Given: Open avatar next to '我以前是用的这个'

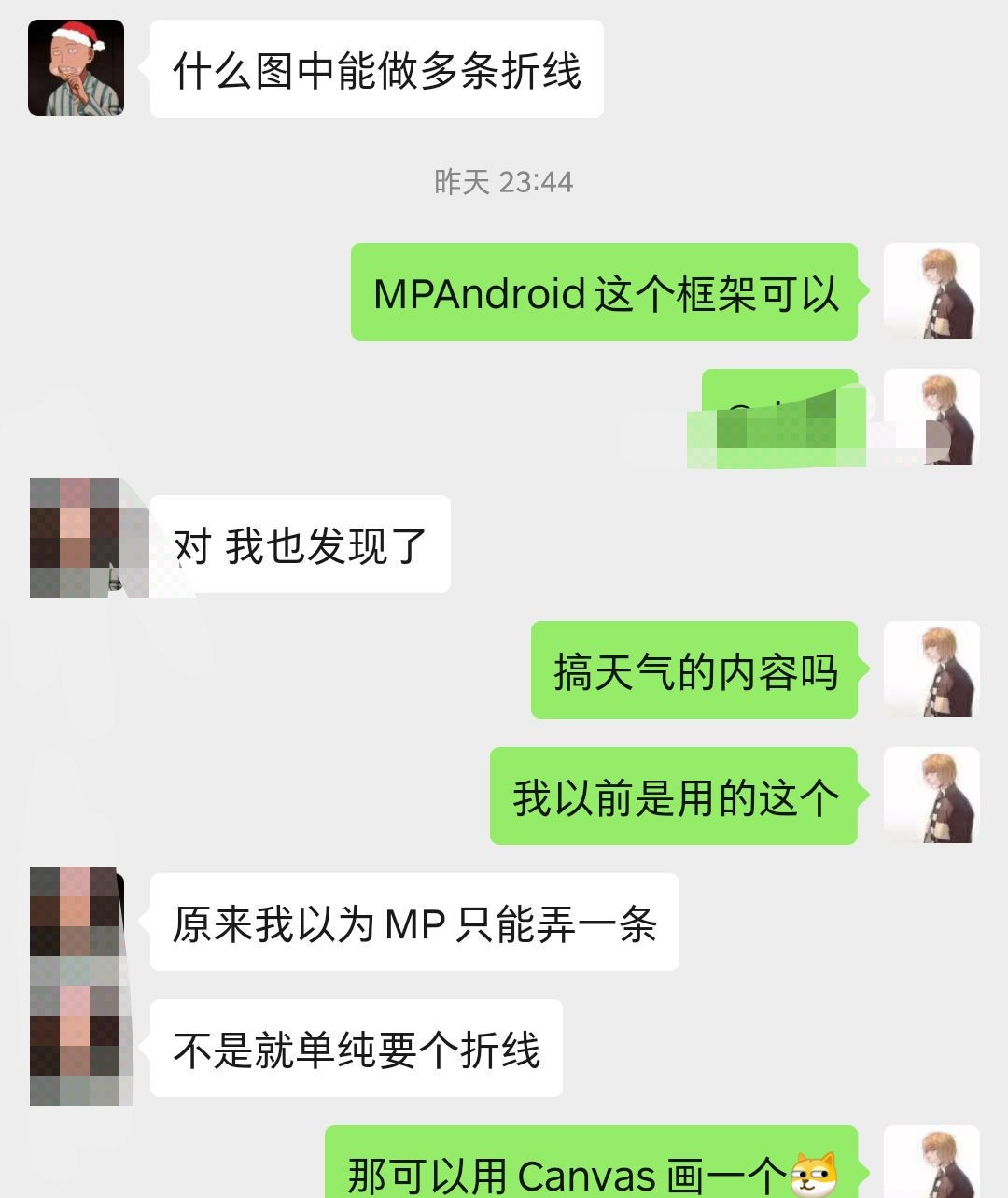Looking at the screenshot, I should click(931, 796).
